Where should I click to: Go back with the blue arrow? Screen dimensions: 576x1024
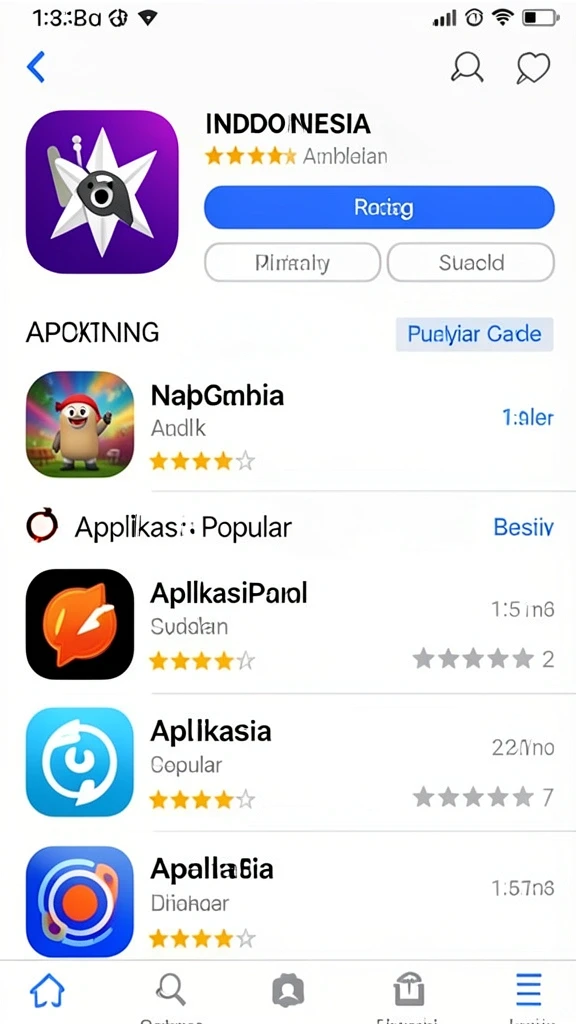point(36,67)
